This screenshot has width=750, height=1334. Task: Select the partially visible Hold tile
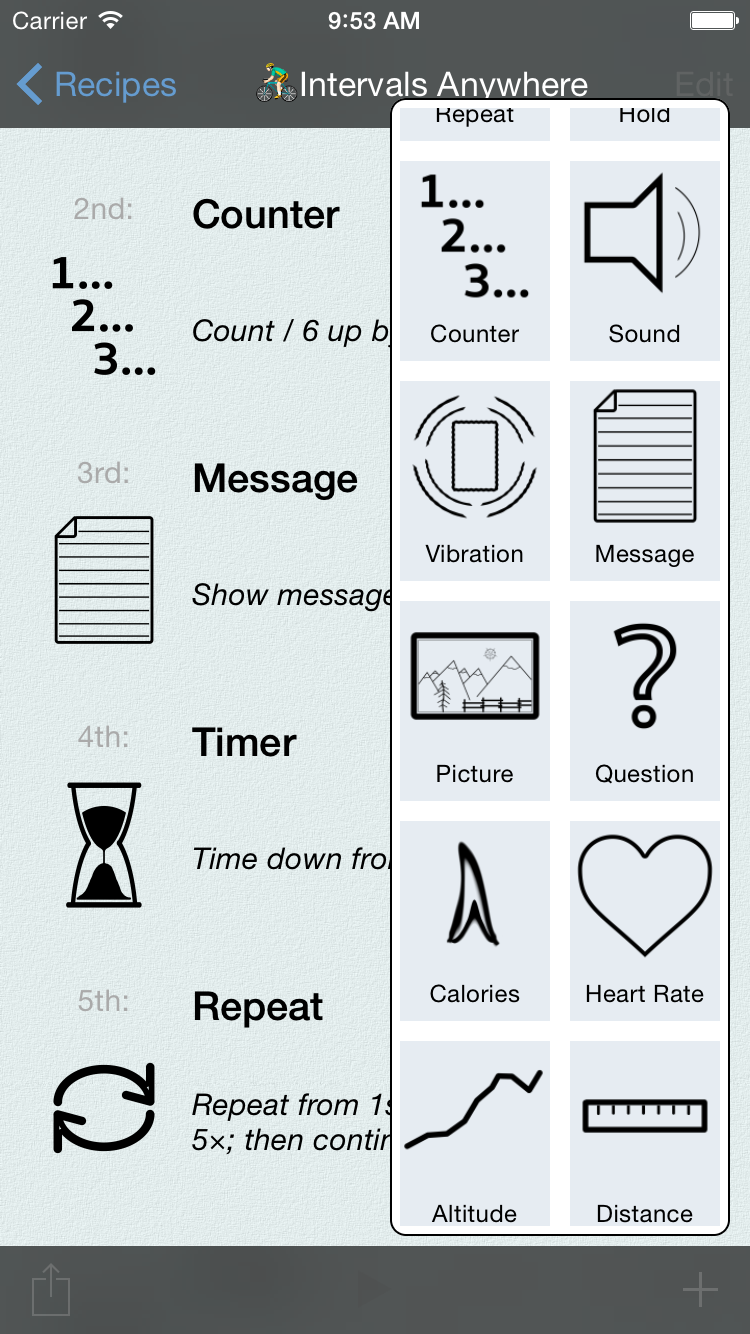645,122
